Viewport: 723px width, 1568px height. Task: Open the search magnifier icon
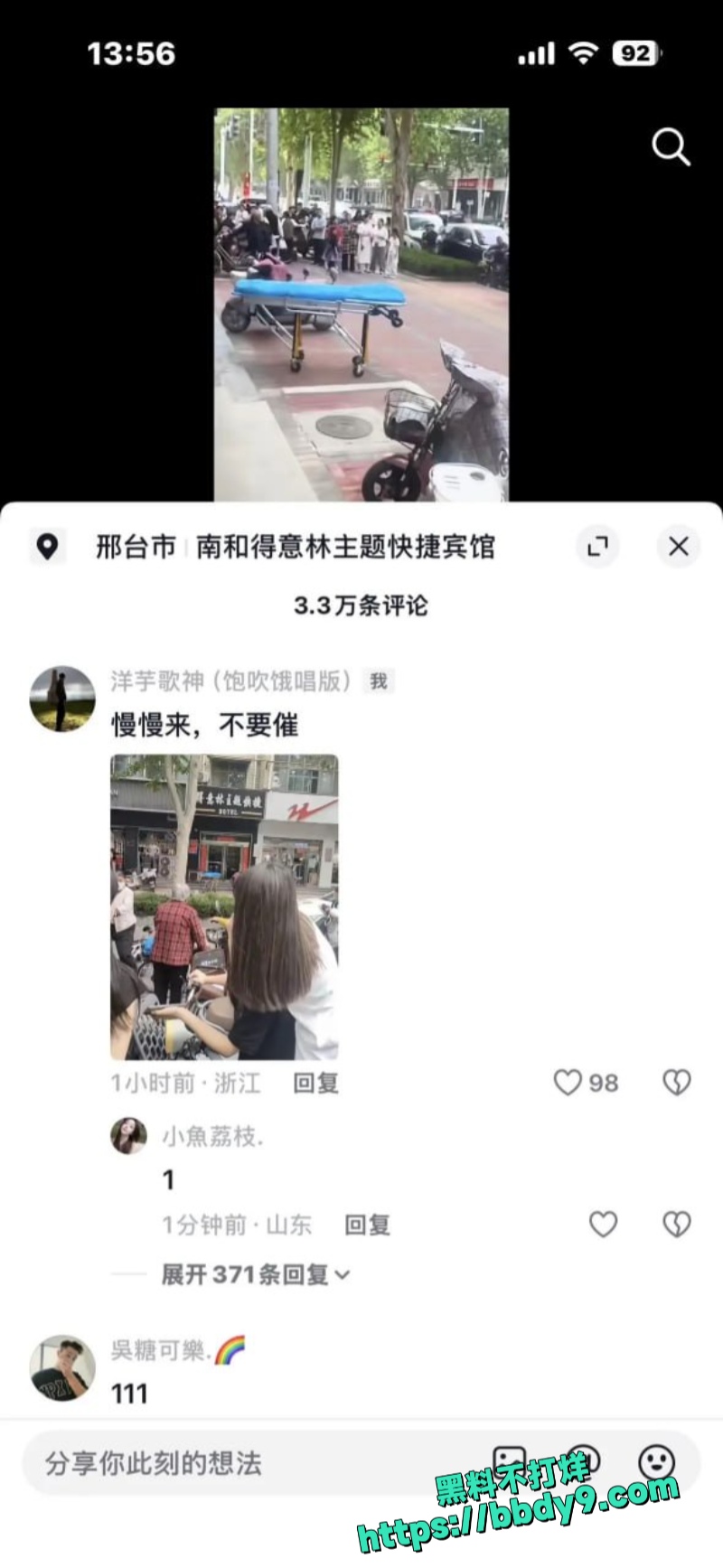pyautogui.click(x=671, y=146)
